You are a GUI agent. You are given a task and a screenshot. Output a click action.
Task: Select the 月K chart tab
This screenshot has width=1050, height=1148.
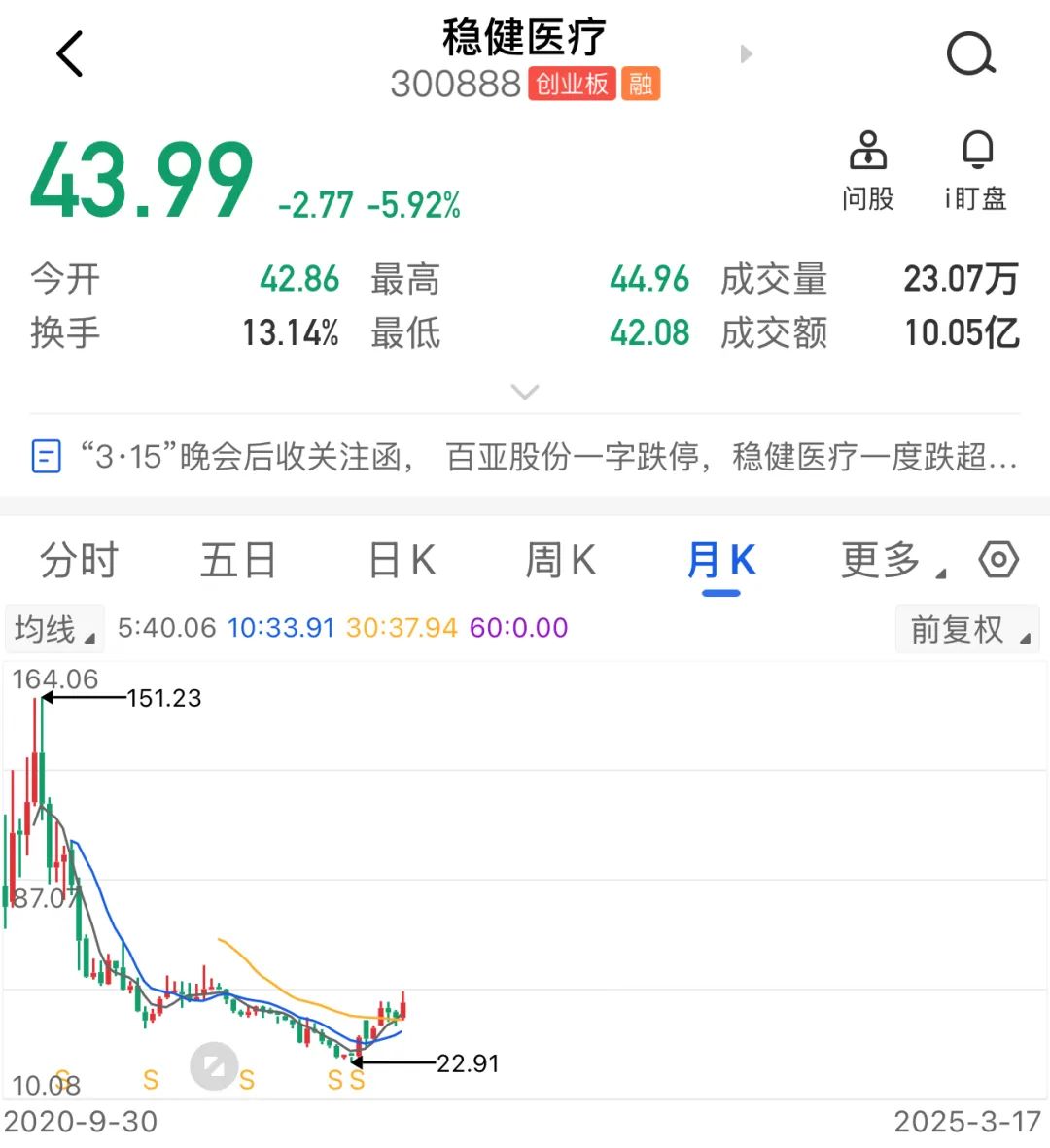[x=720, y=561]
